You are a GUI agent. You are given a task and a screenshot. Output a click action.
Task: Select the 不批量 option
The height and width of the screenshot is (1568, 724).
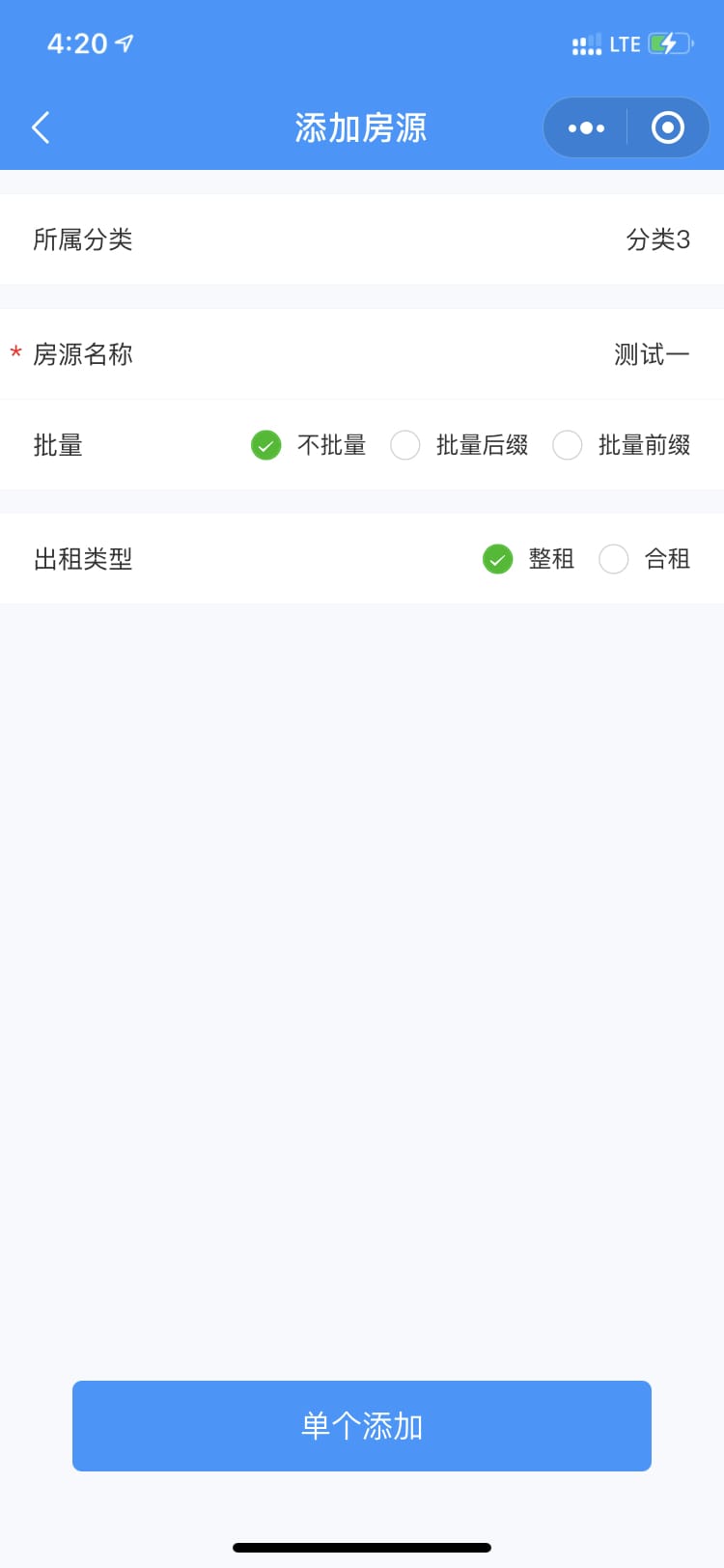click(x=266, y=445)
